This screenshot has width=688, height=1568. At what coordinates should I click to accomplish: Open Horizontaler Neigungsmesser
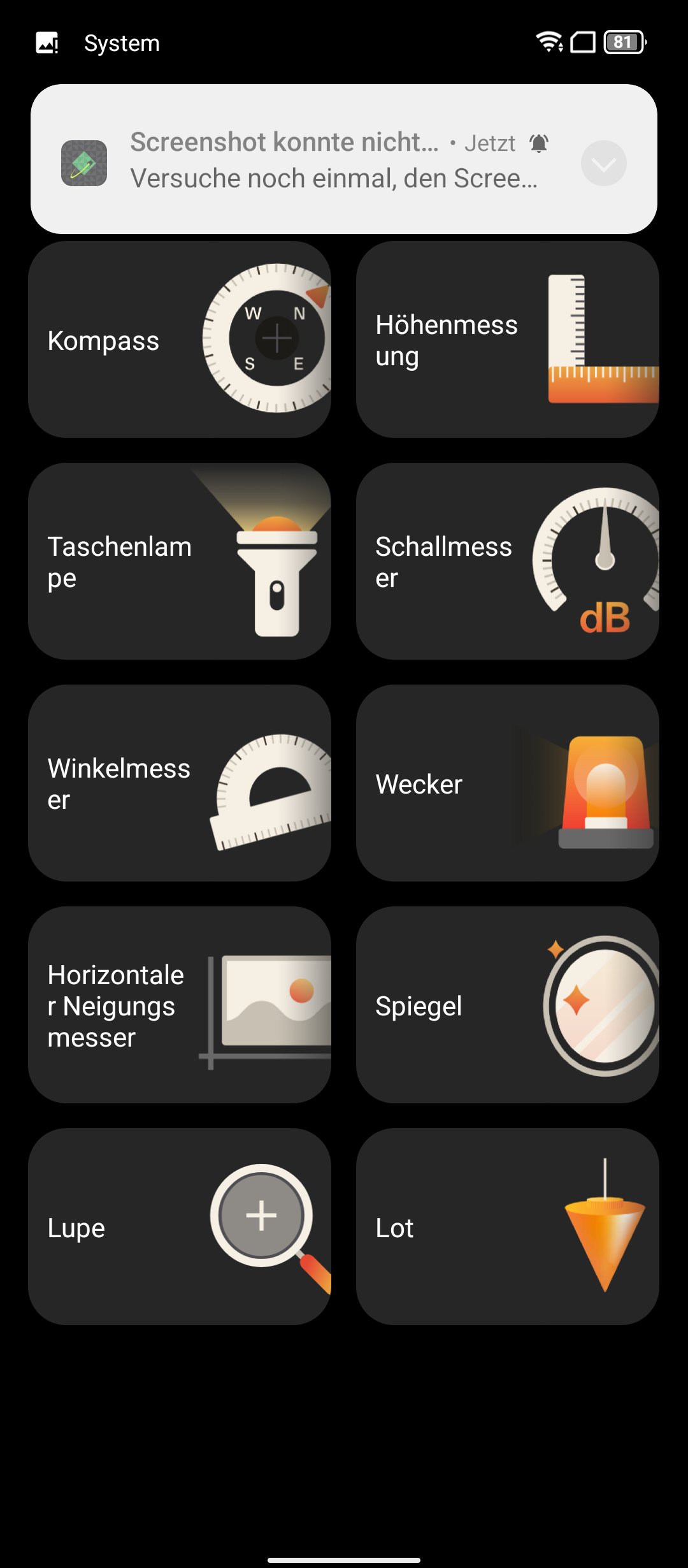click(x=179, y=1005)
